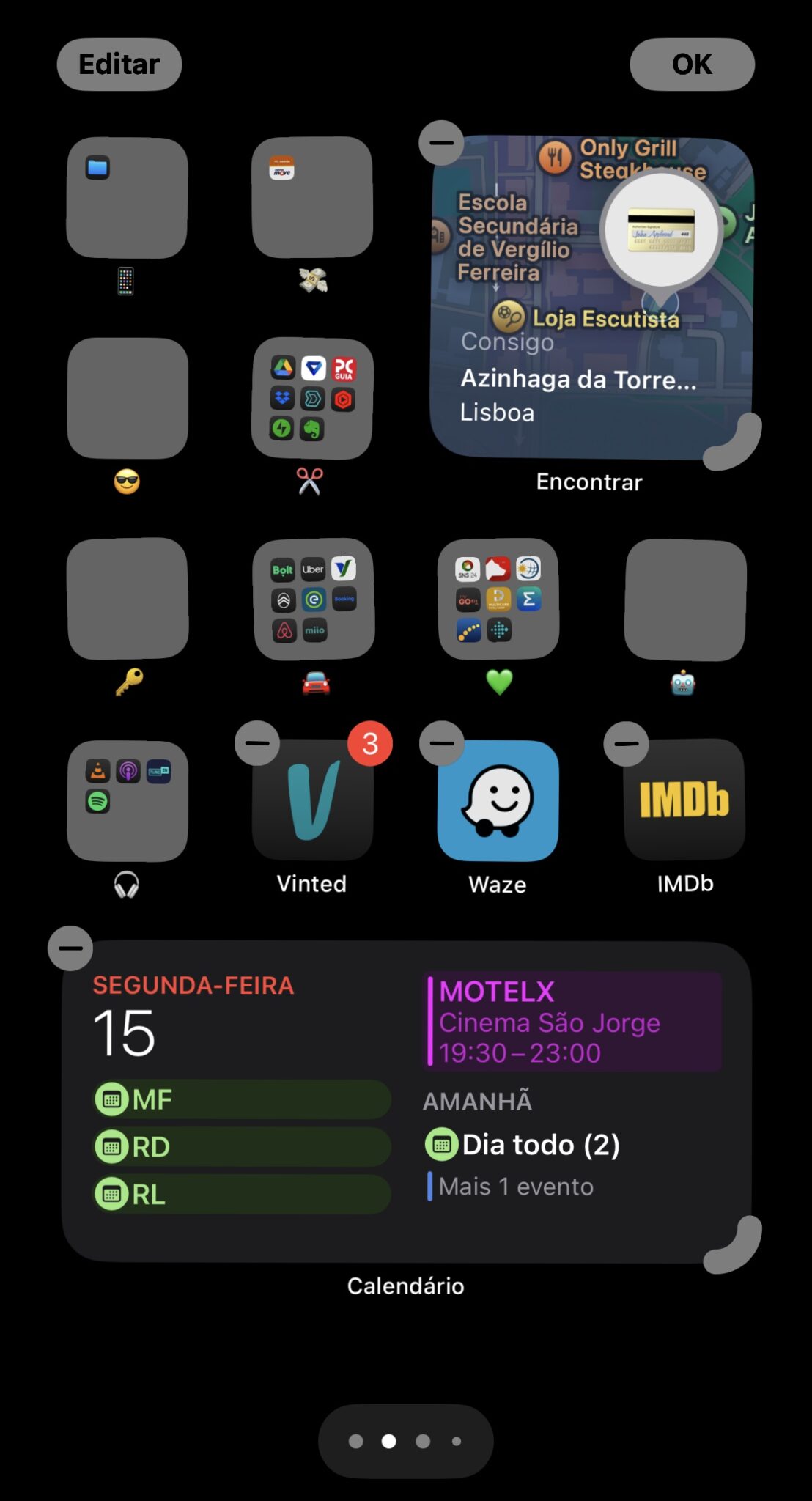Tap the home screen page indicator dots
The width and height of the screenshot is (812, 1501).
click(405, 1441)
